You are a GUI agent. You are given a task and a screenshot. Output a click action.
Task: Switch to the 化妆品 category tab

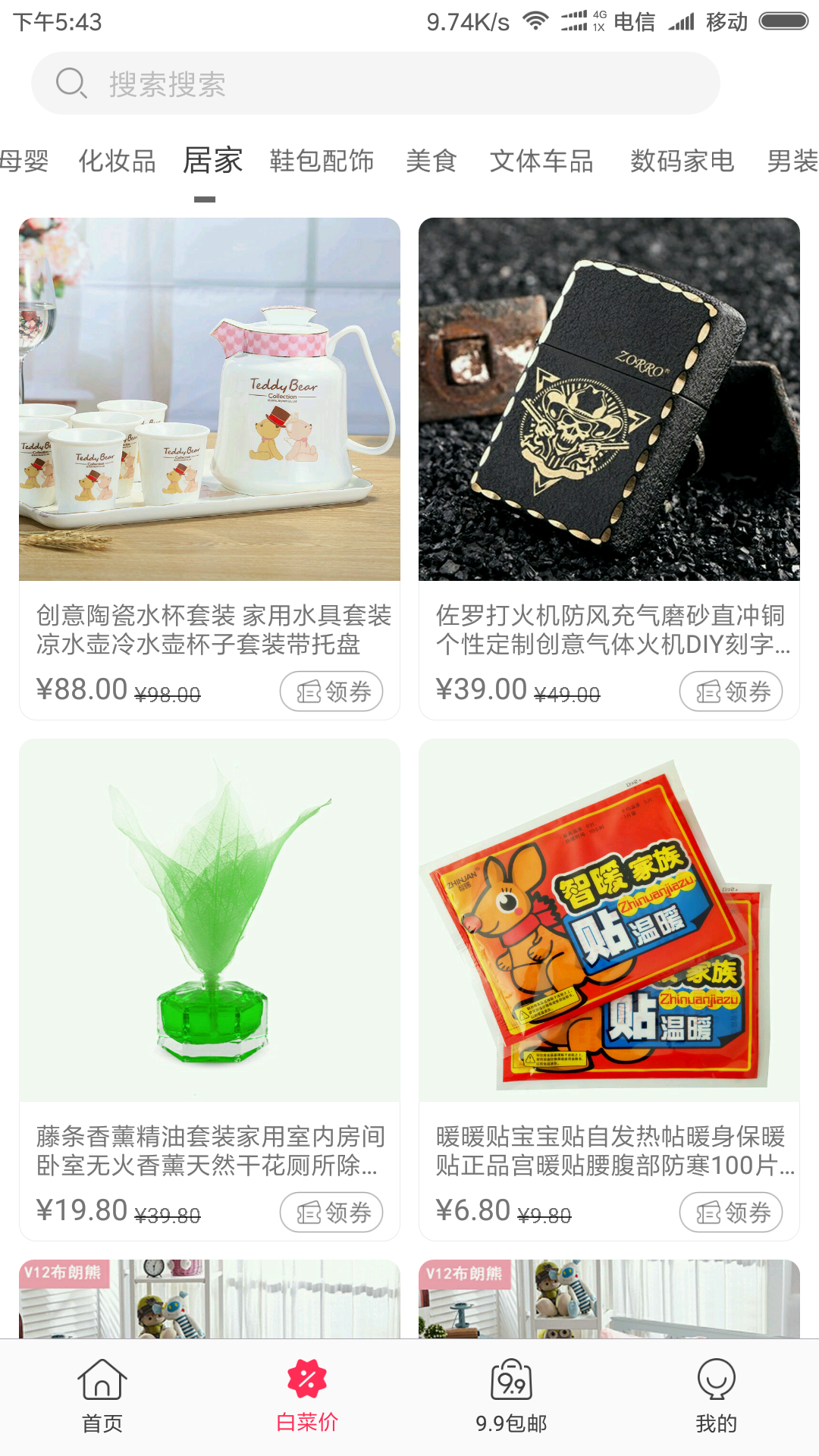(x=117, y=161)
